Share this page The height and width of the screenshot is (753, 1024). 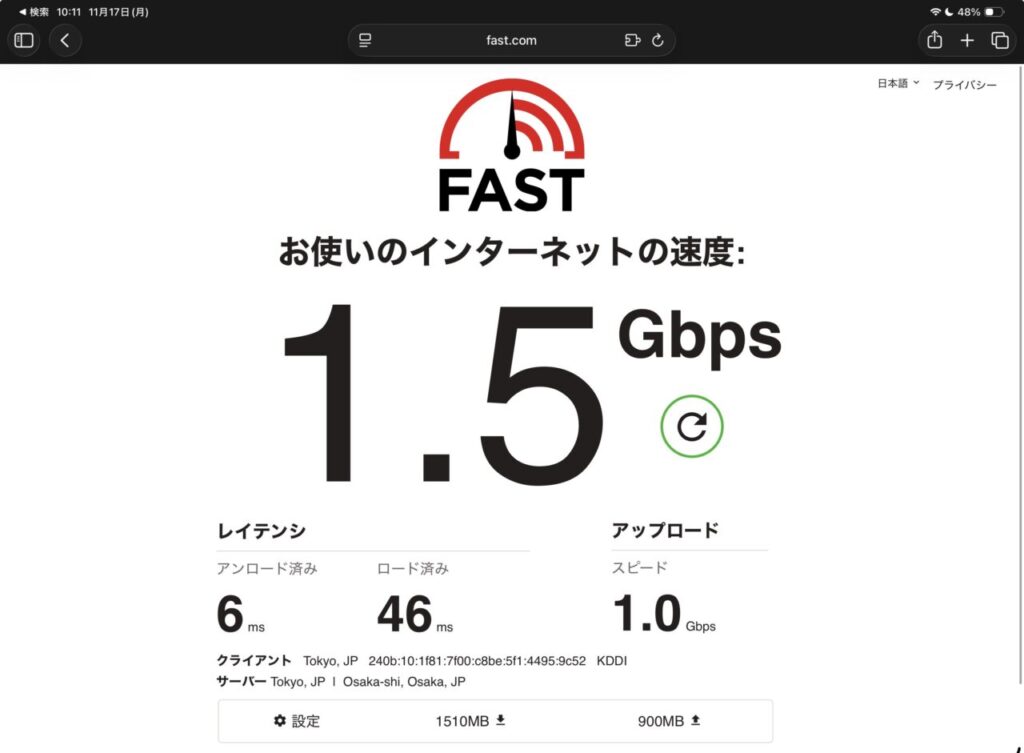click(935, 41)
